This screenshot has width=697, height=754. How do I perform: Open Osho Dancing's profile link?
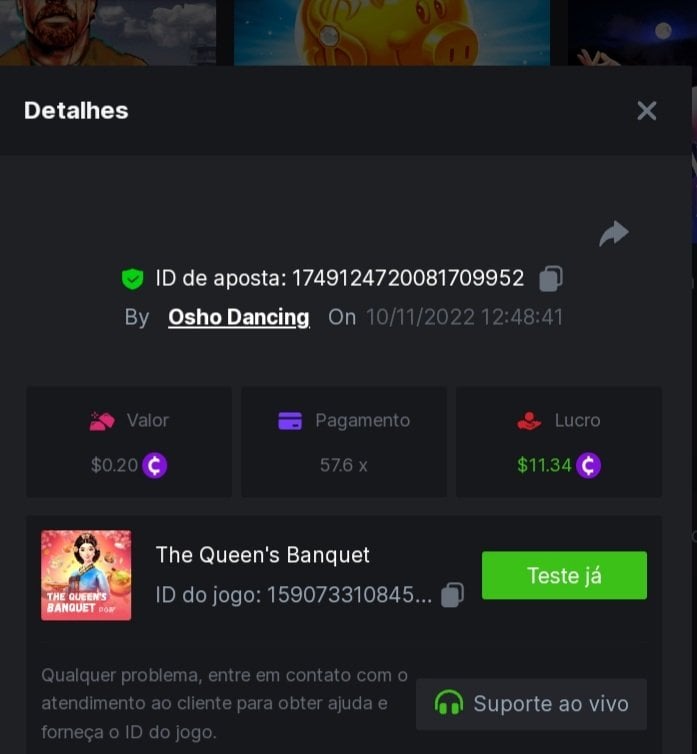(238, 317)
